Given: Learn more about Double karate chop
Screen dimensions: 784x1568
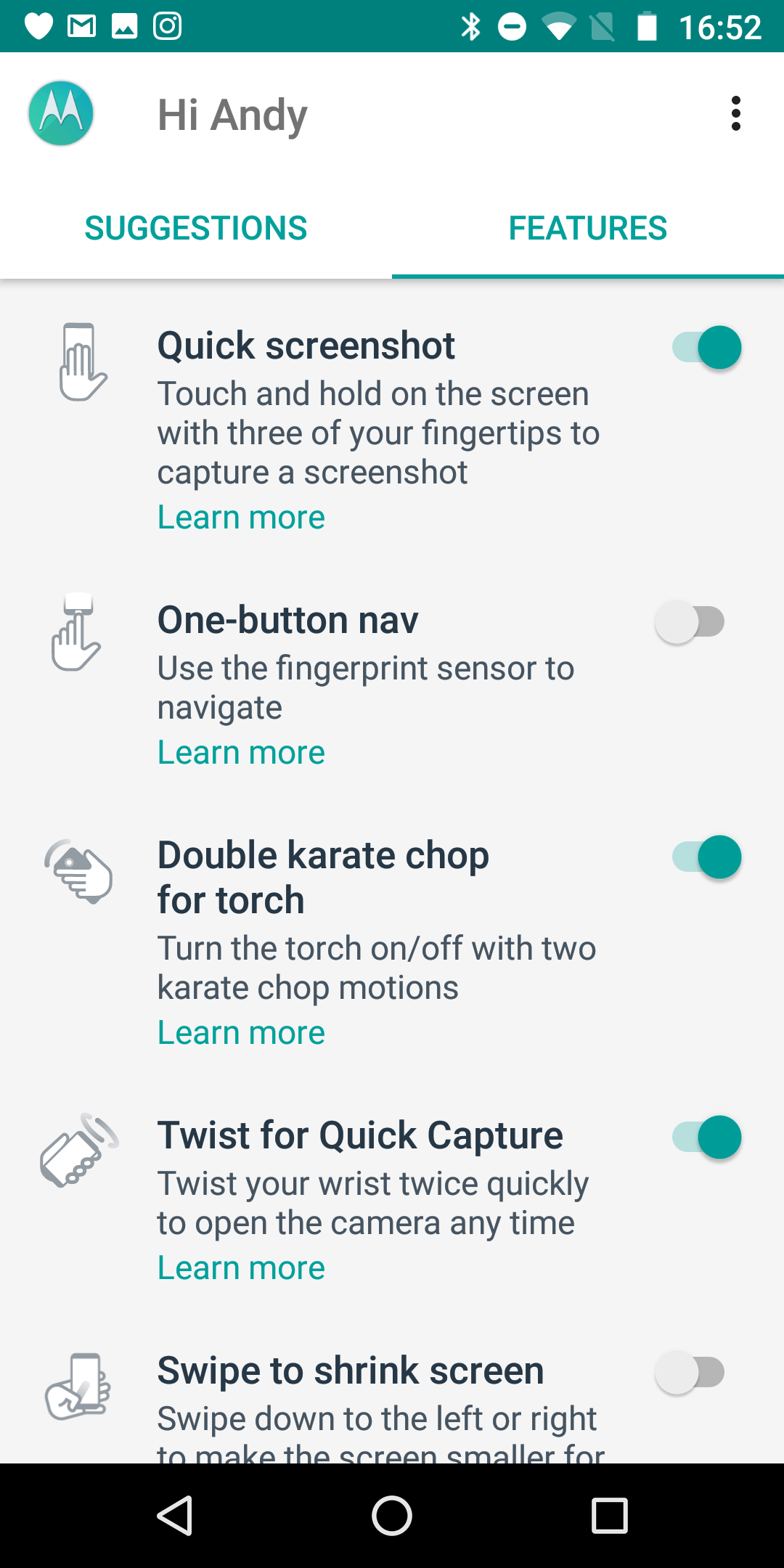Looking at the screenshot, I should [241, 1033].
